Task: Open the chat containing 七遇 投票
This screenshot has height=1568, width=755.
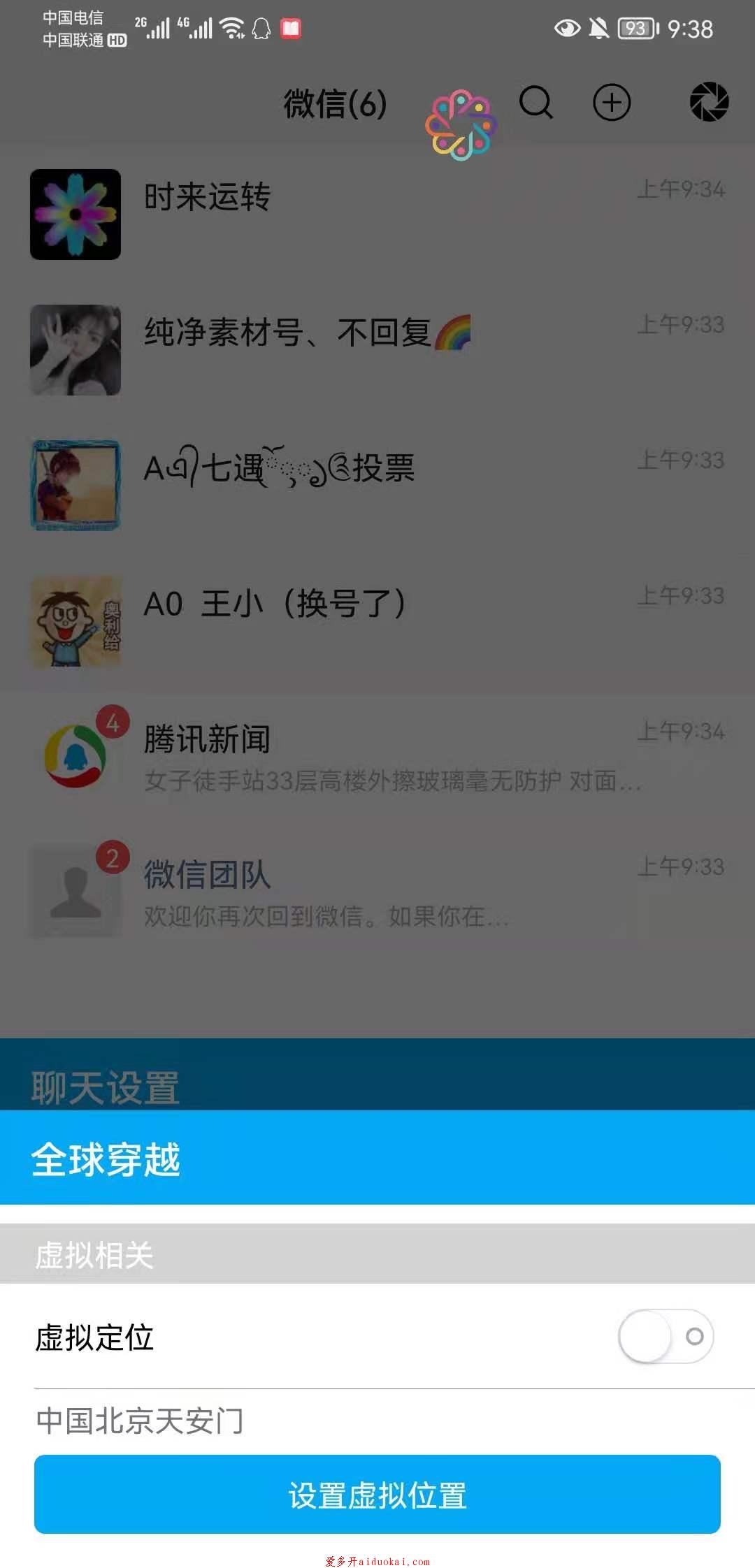Action: coord(377,486)
